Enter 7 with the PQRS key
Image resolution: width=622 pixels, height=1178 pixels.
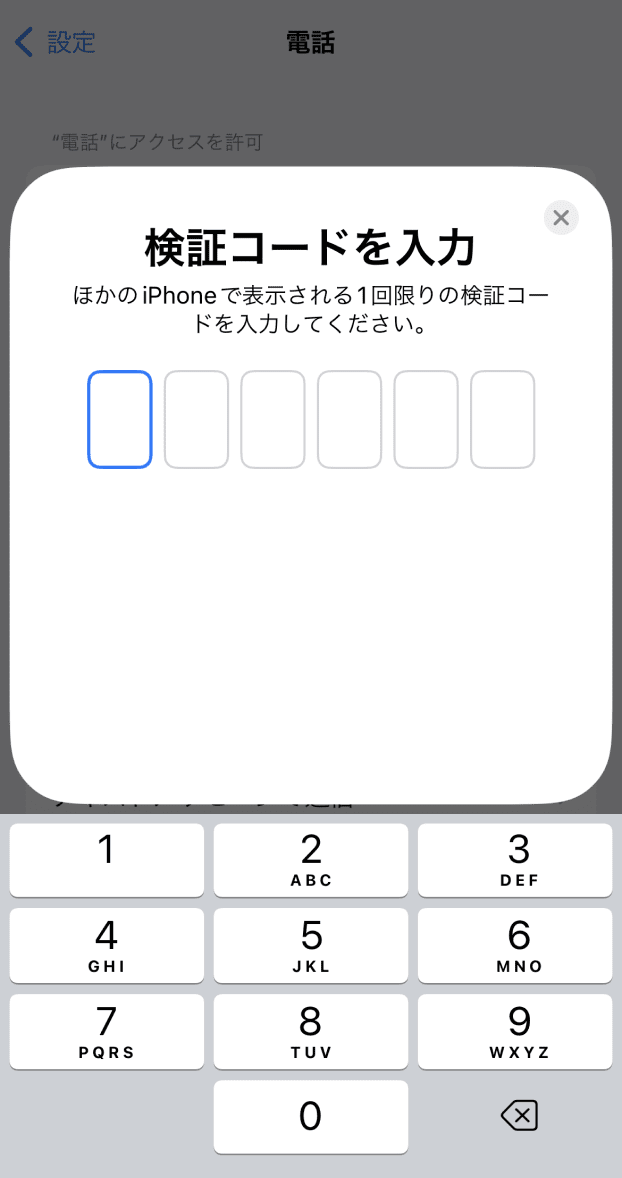pos(107,1032)
